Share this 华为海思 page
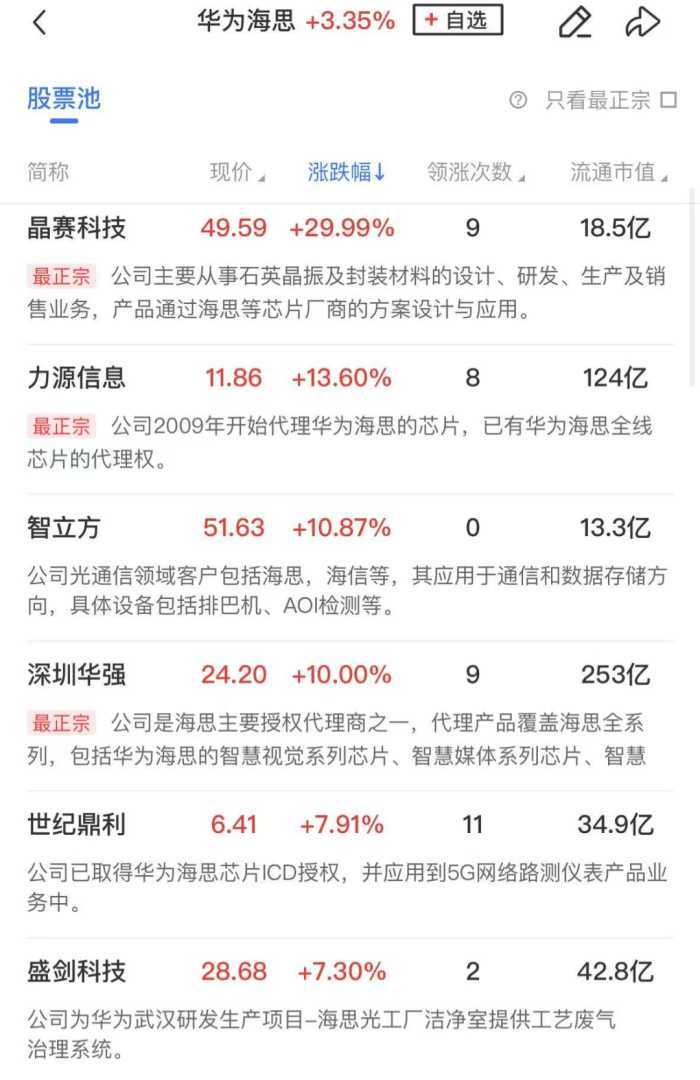The width and height of the screenshot is (700, 1080). pos(642,22)
